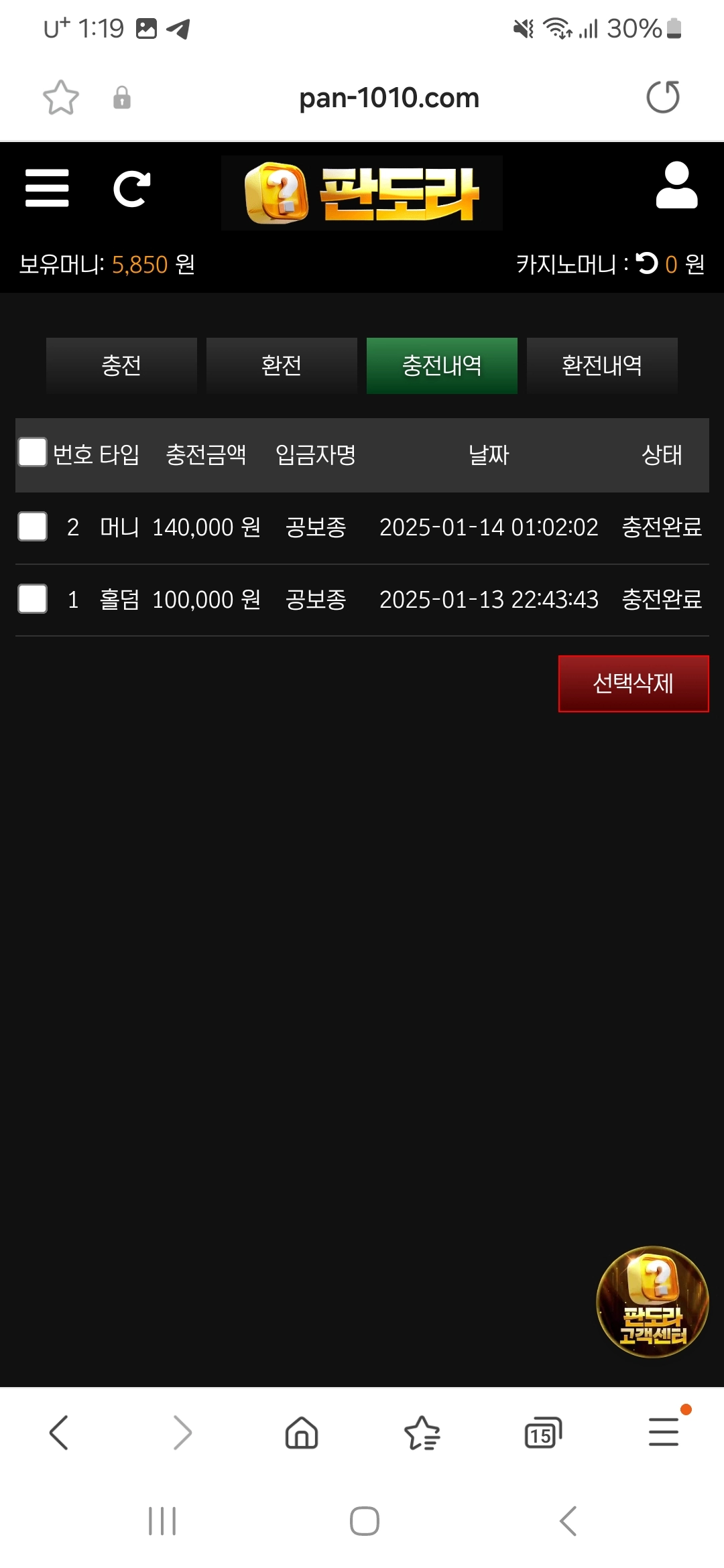724x1568 pixels.
Task: Tick the checkbox for entry number 2
Action: point(32,527)
